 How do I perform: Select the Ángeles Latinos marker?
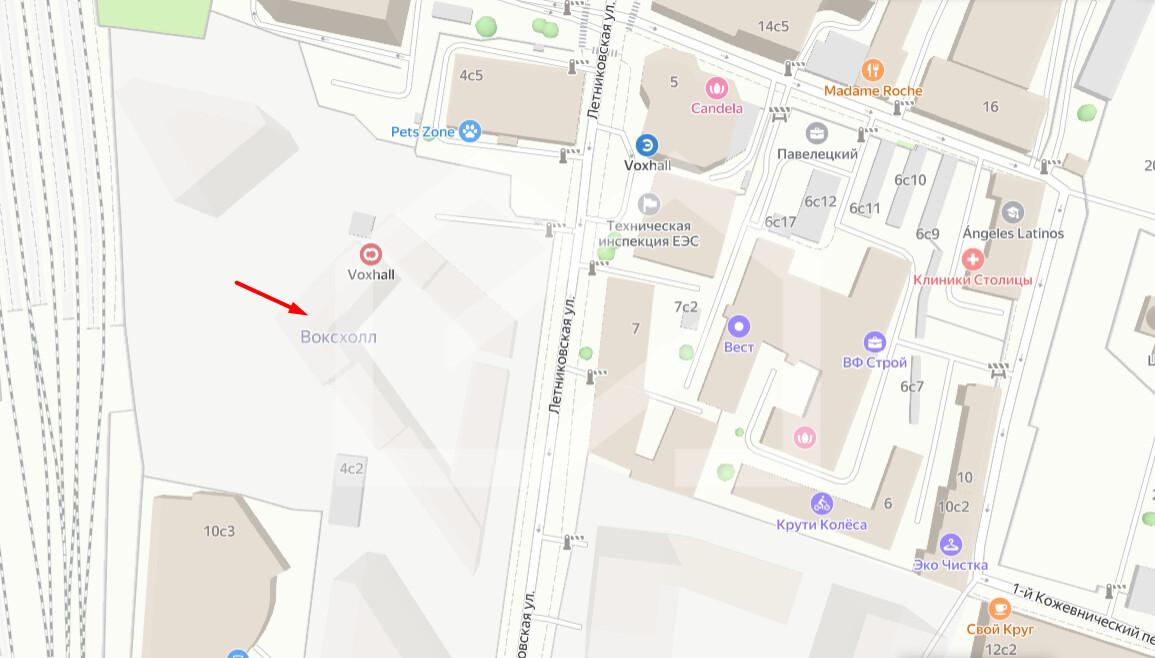tap(1012, 212)
